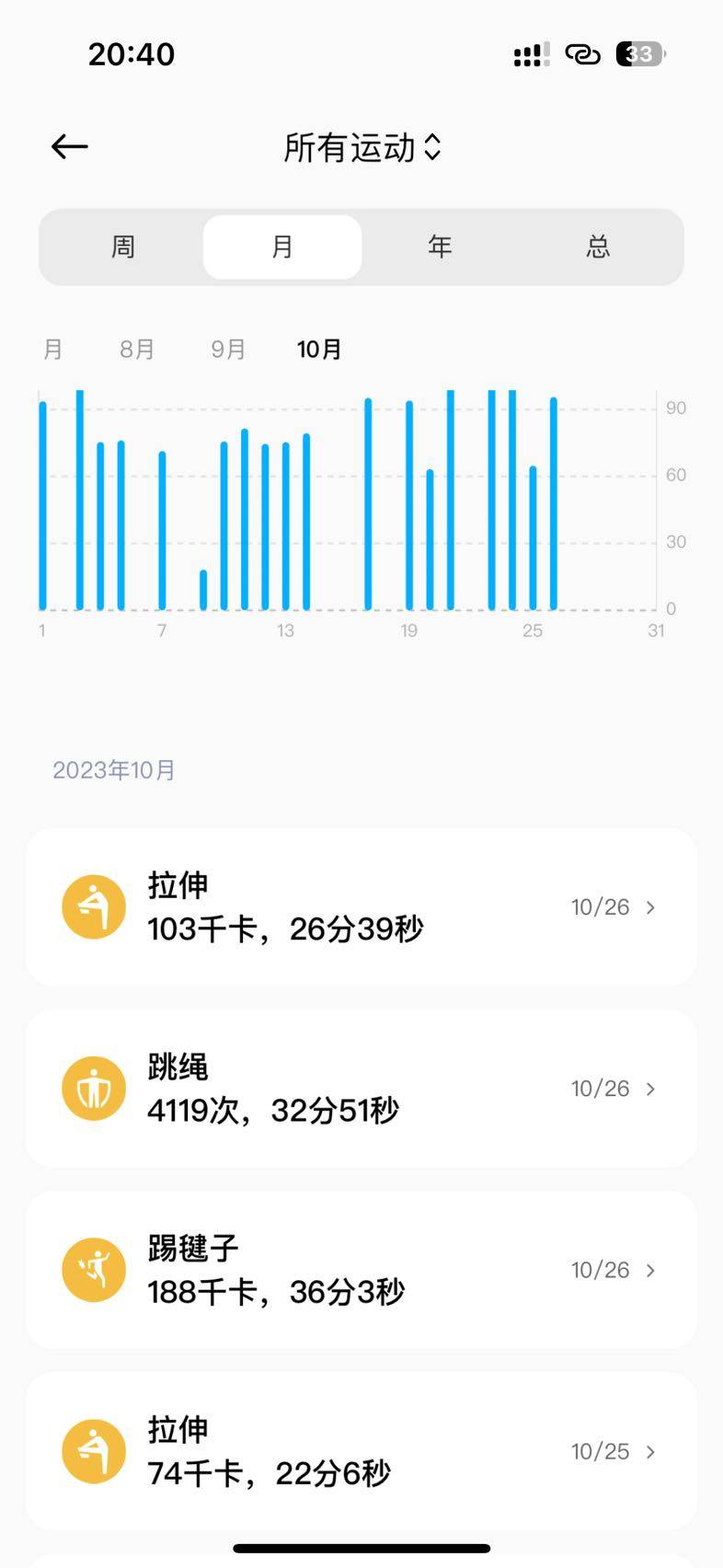Select 8月 in the month selector
Screen dimensions: 723x1568
point(137,350)
